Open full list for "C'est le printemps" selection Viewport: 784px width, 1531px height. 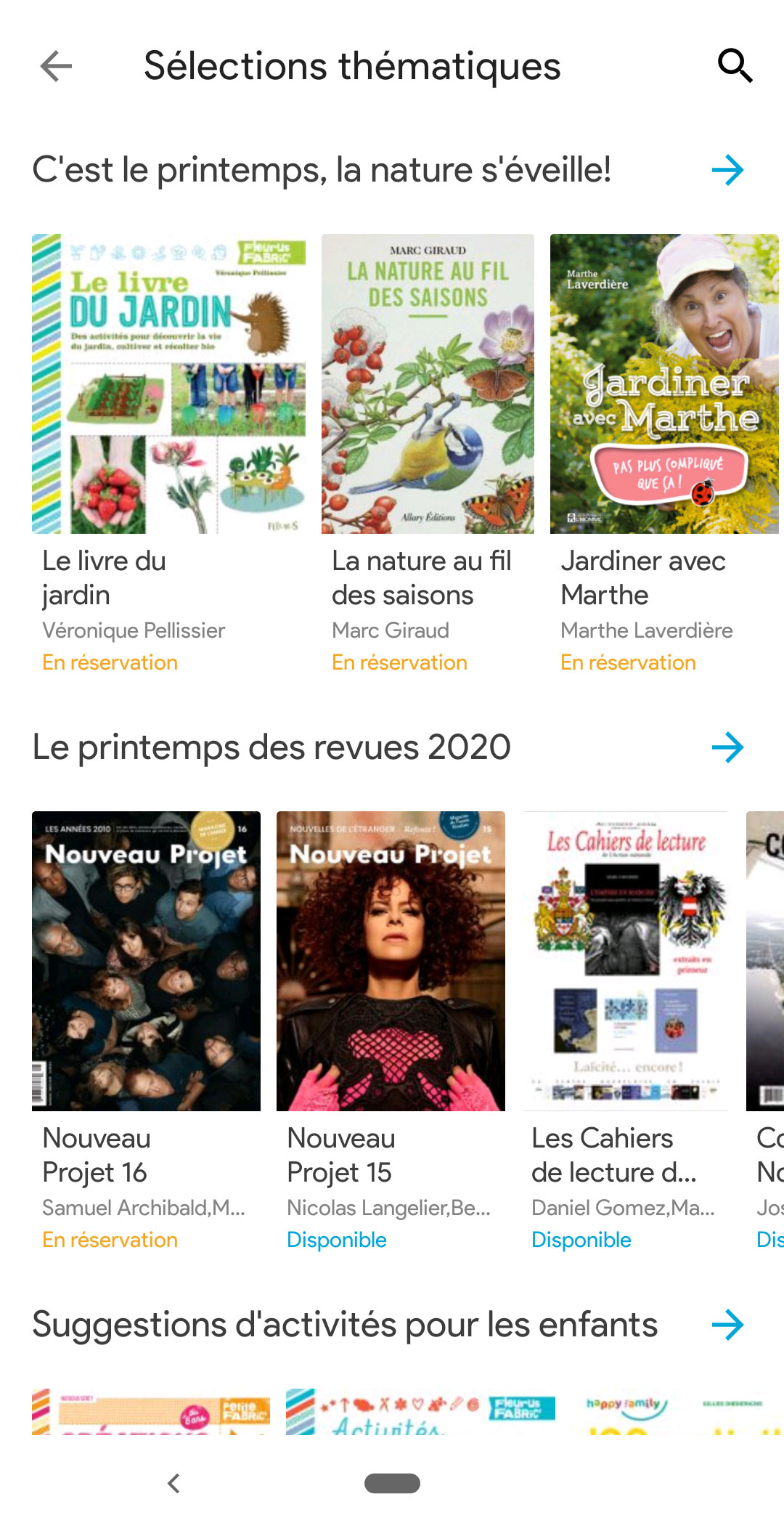(729, 171)
